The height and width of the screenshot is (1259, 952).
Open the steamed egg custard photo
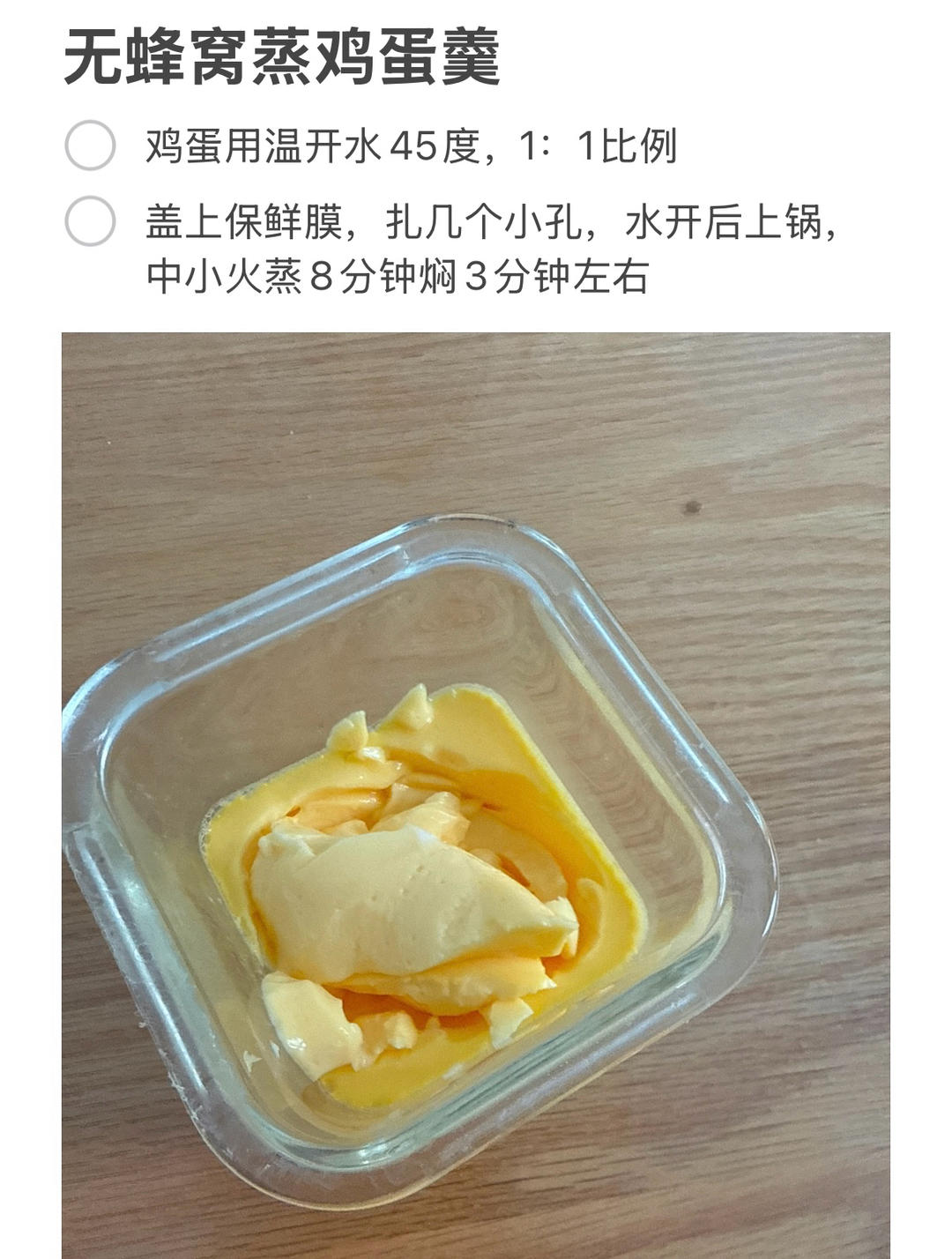click(x=476, y=793)
